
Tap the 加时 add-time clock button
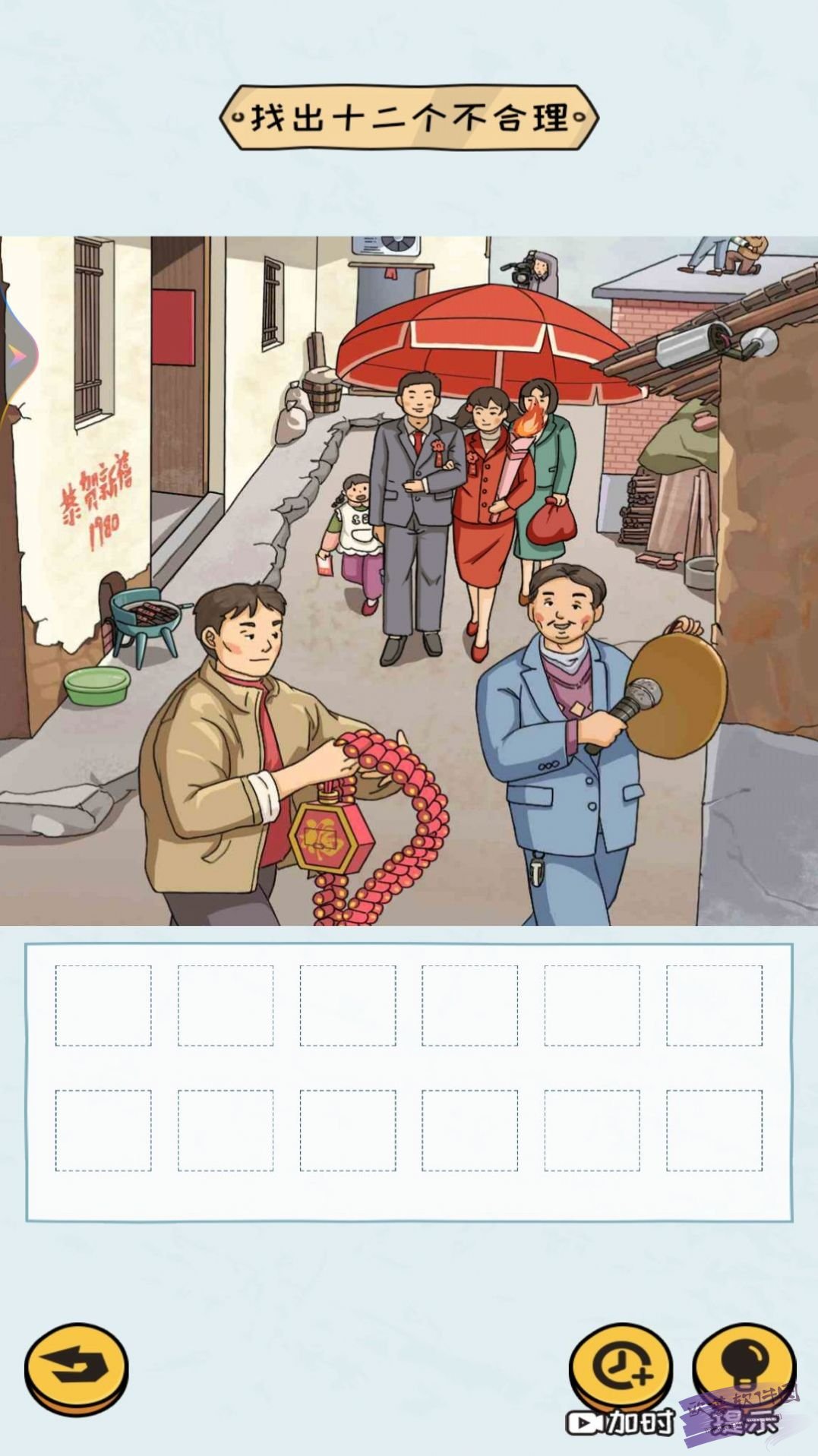(621, 1369)
